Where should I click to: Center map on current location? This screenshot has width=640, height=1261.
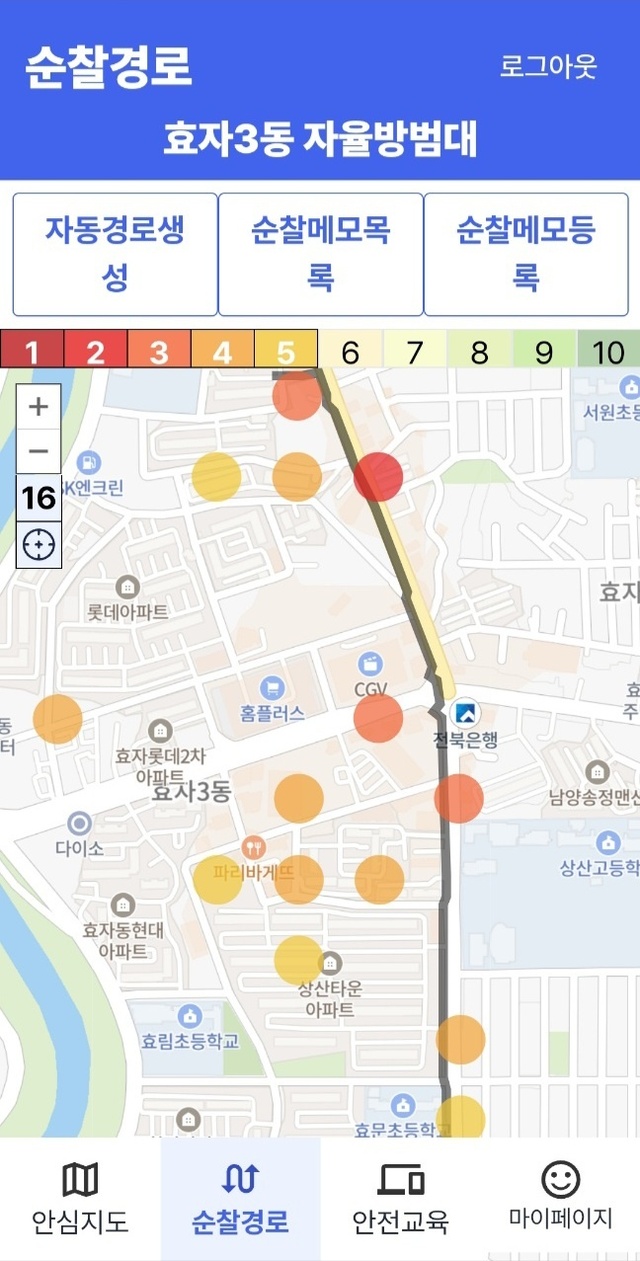tap(39, 545)
